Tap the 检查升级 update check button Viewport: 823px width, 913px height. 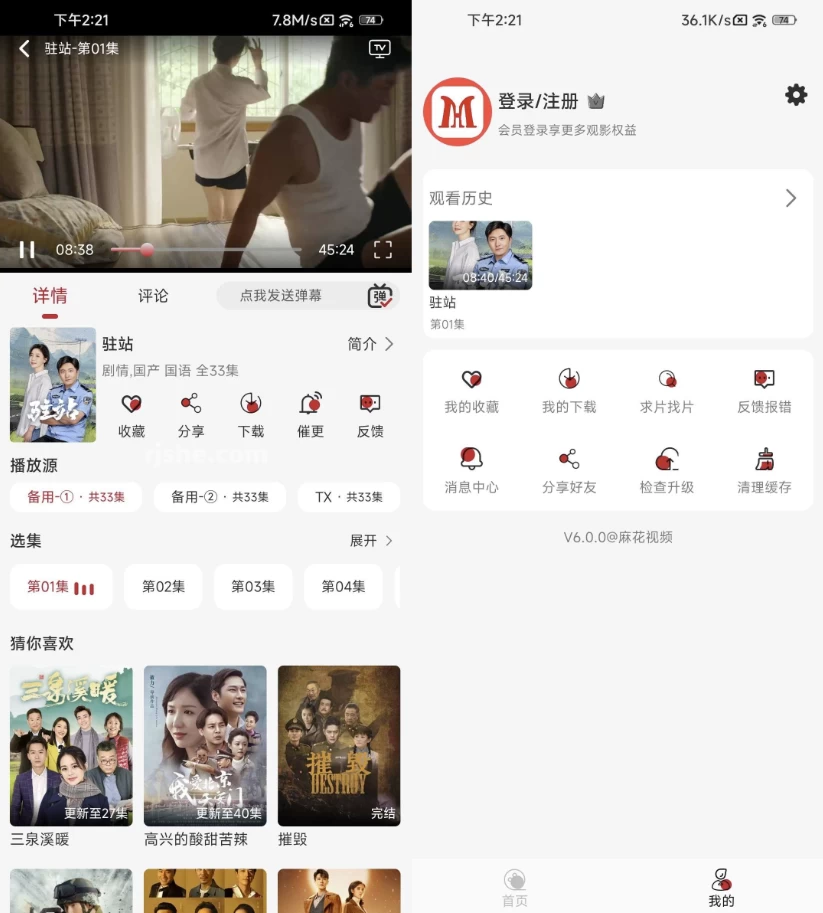tap(667, 461)
